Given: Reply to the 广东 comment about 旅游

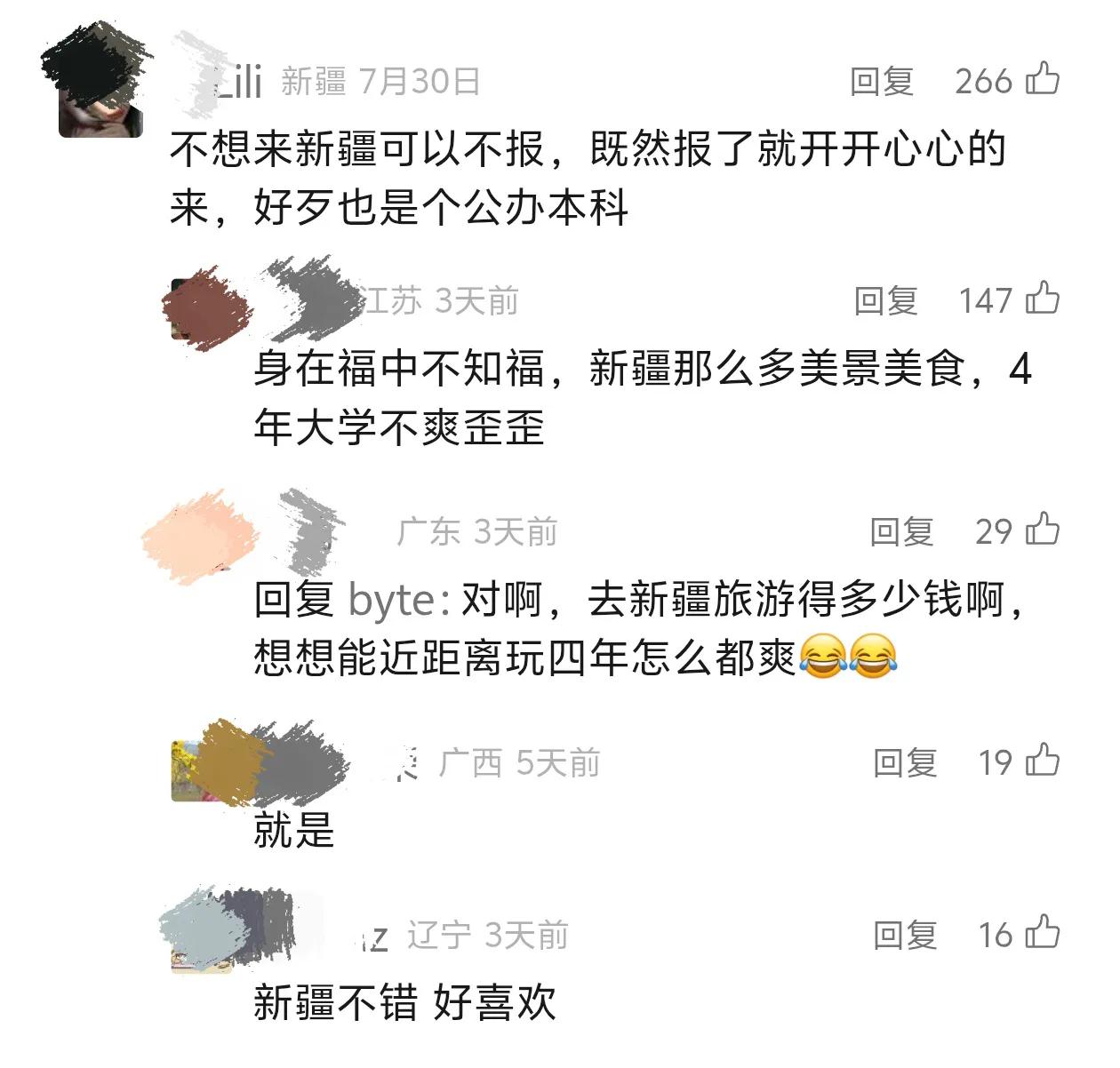Looking at the screenshot, I should pyautogui.click(x=901, y=531).
